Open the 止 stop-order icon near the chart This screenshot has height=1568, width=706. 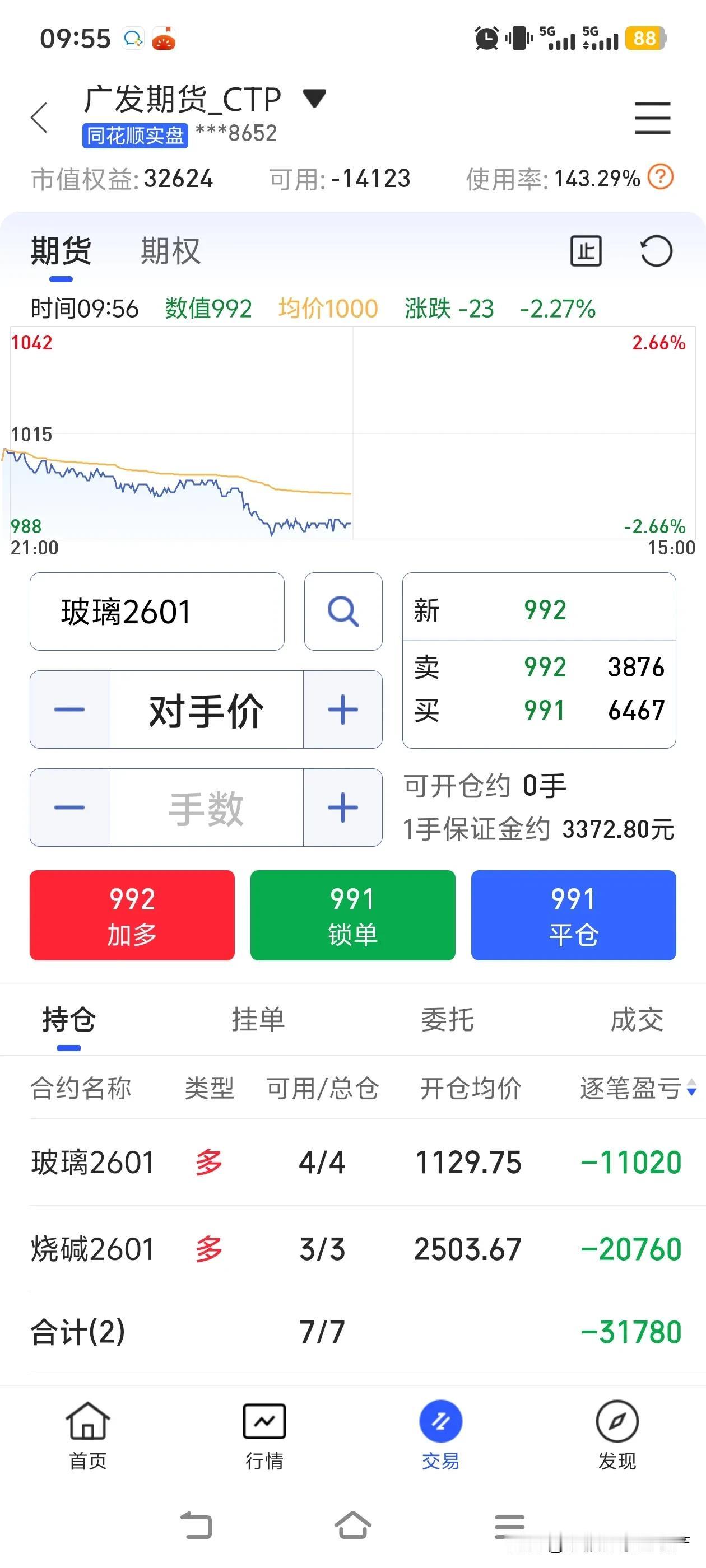pos(587,251)
